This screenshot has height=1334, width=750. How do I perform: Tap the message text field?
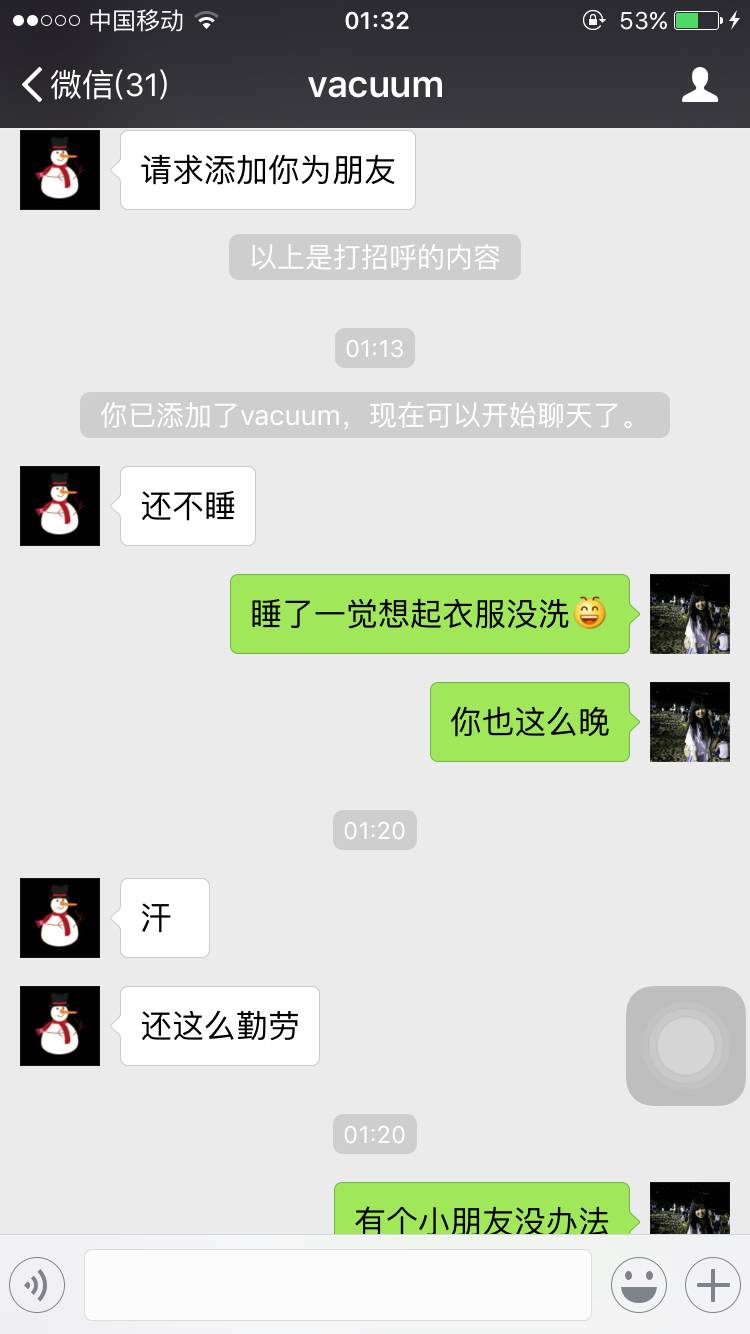337,1284
